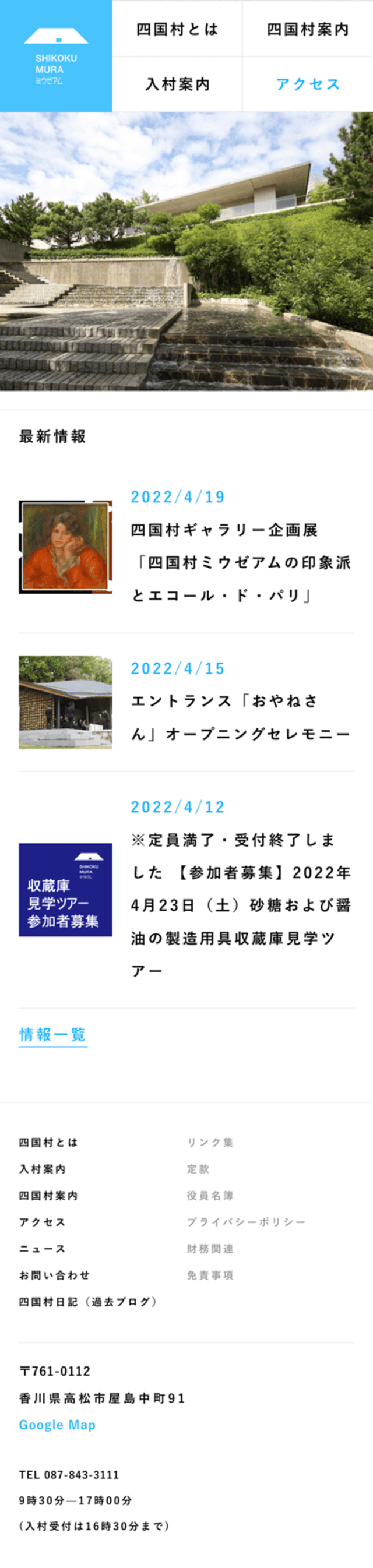Open the 四国村とは menu item
Screen dimensions: 373x1568
click(x=177, y=29)
